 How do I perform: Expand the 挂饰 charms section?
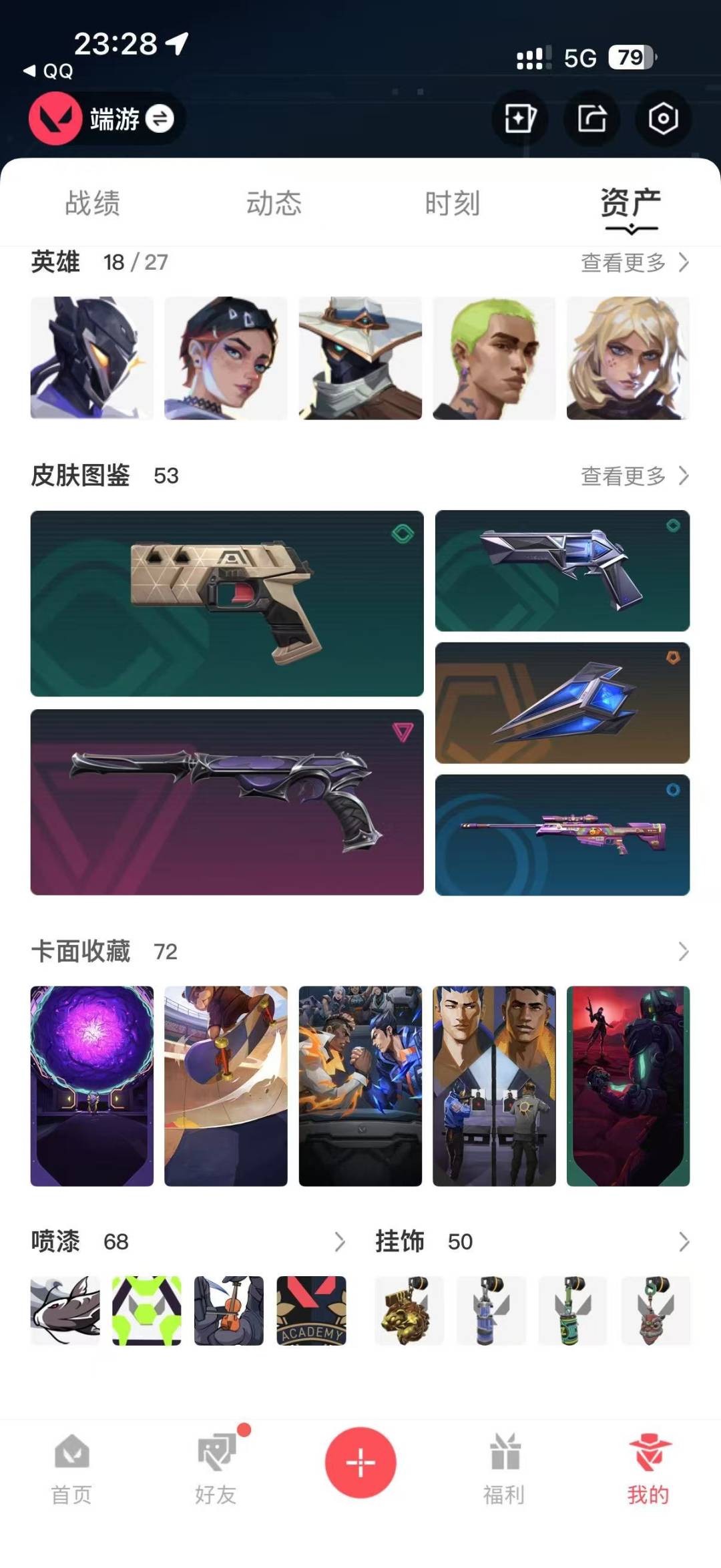pyautogui.click(x=683, y=1241)
